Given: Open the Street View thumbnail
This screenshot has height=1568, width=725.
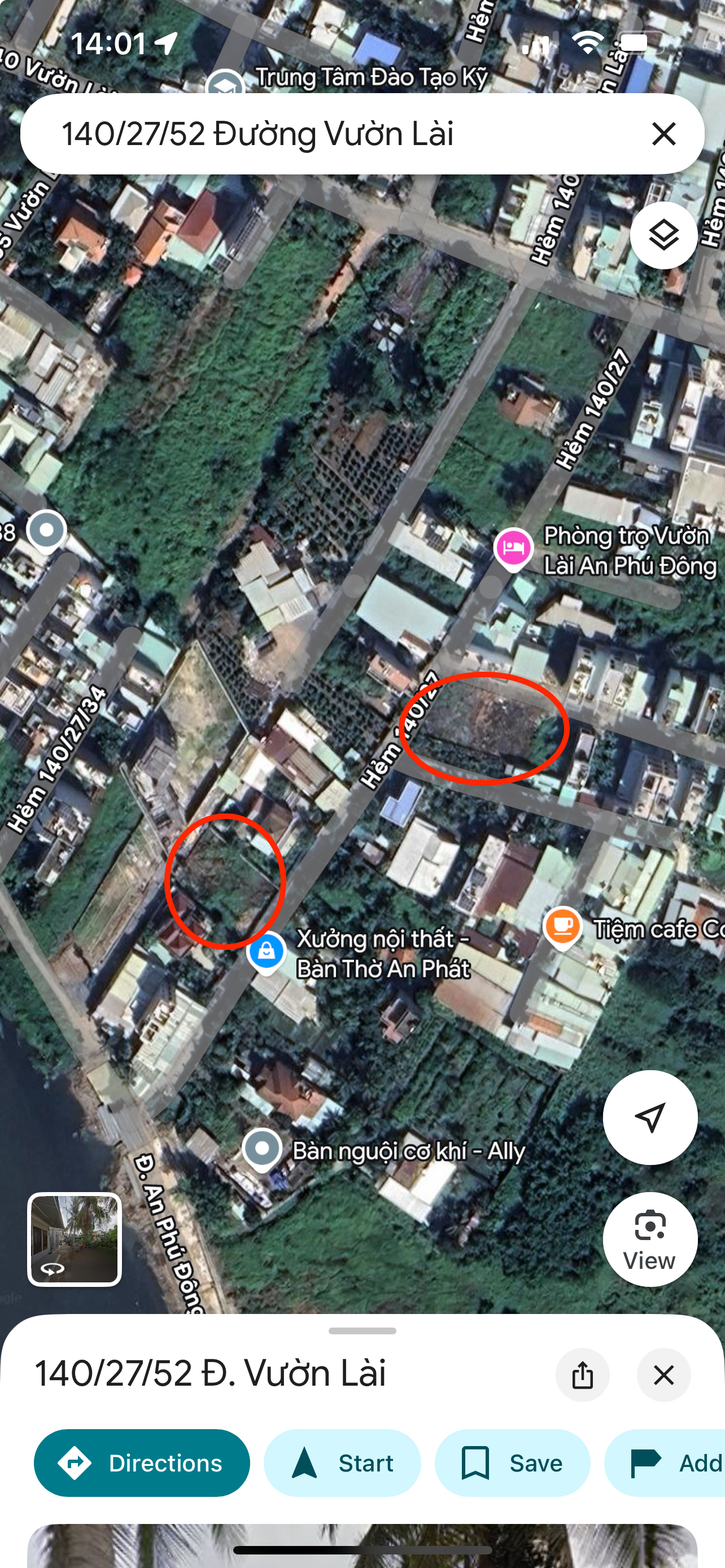Looking at the screenshot, I should [x=75, y=1239].
